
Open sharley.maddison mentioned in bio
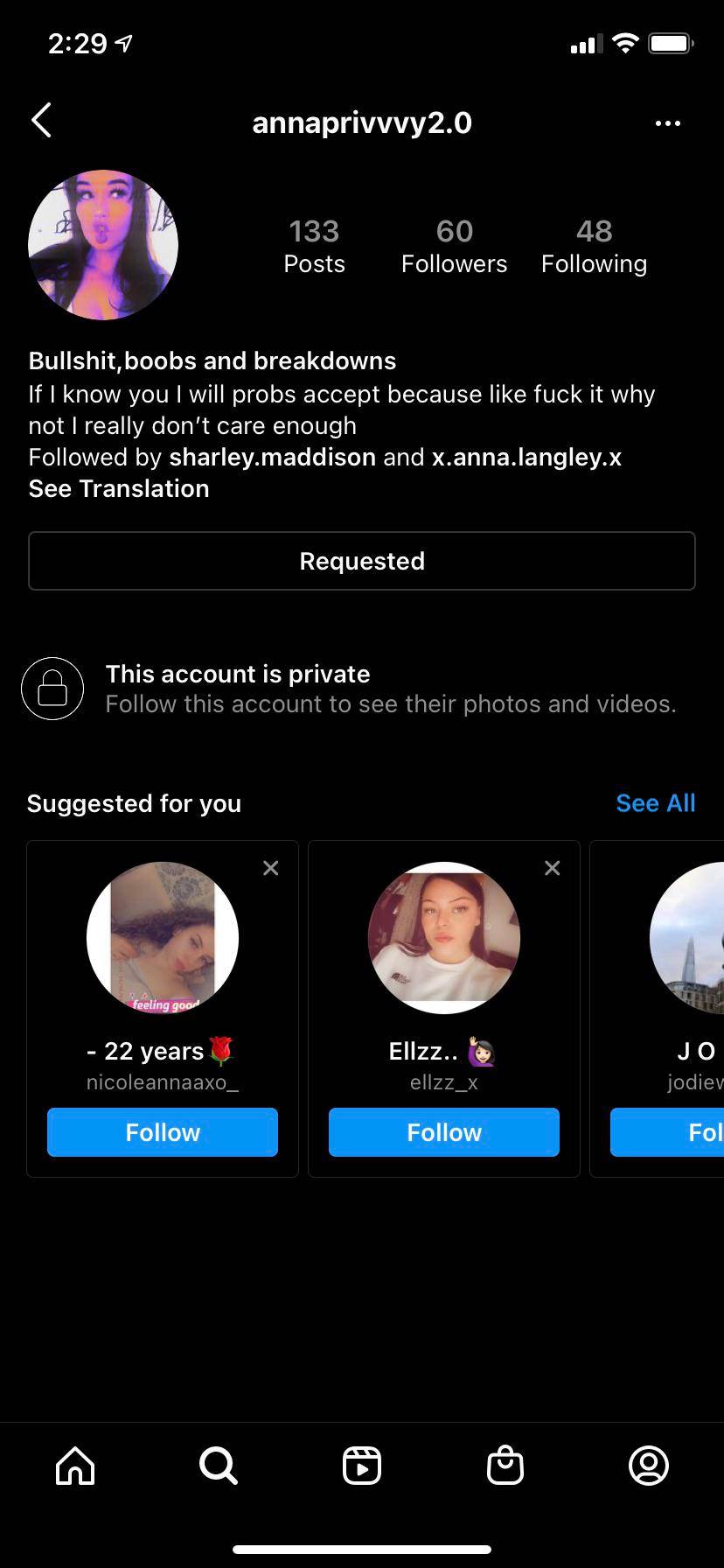point(272,457)
